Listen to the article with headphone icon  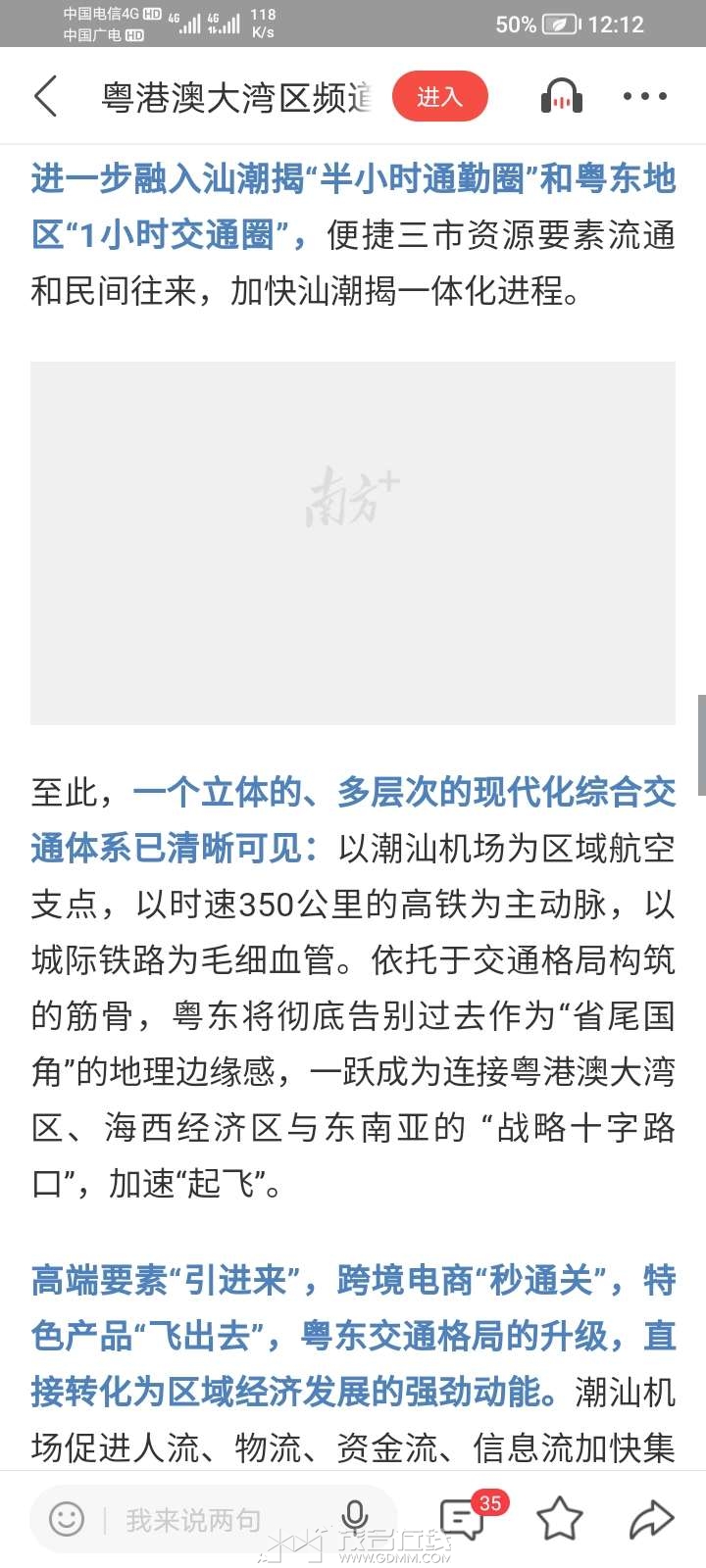click(561, 96)
